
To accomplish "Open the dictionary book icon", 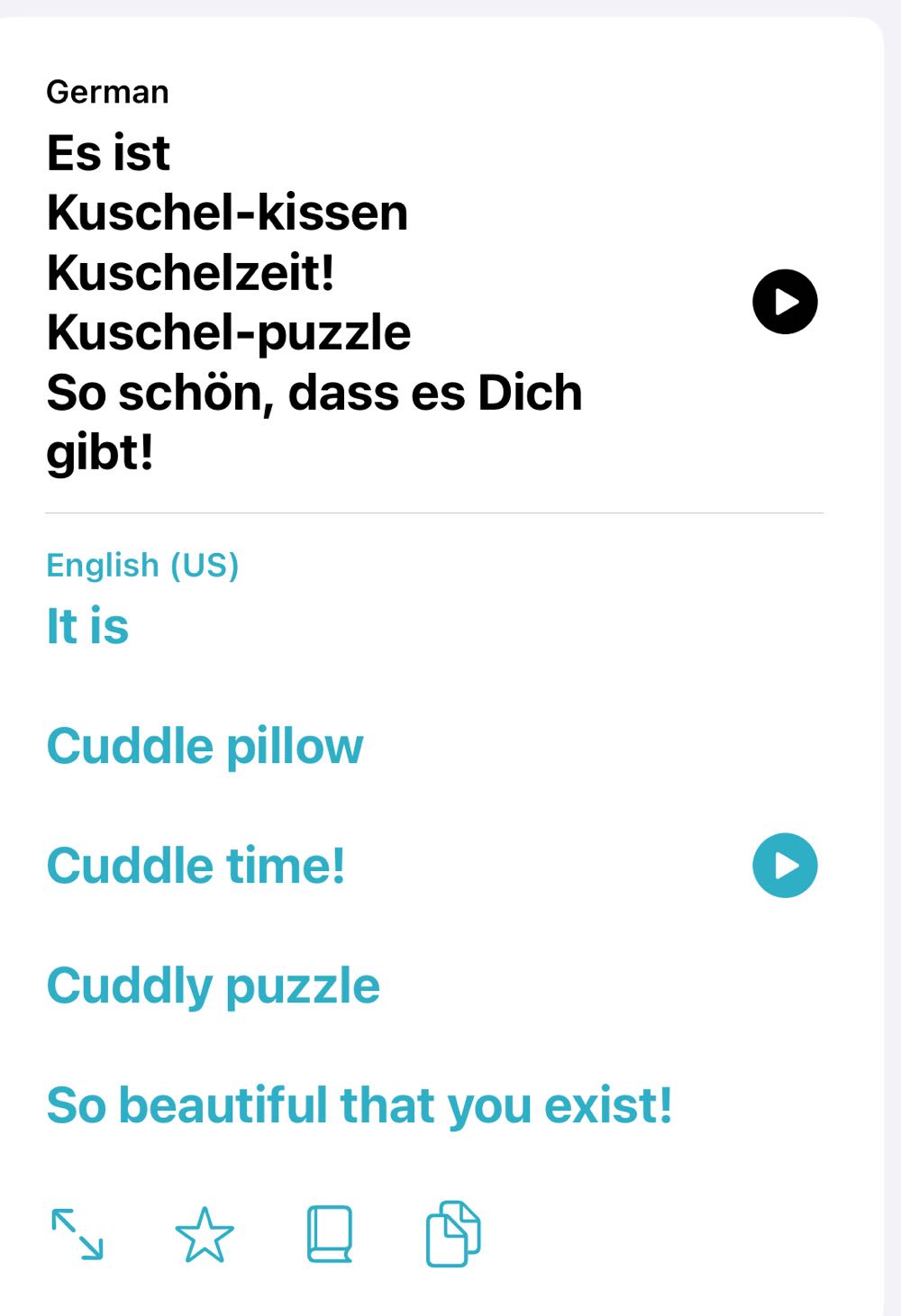I will tap(329, 1234).
